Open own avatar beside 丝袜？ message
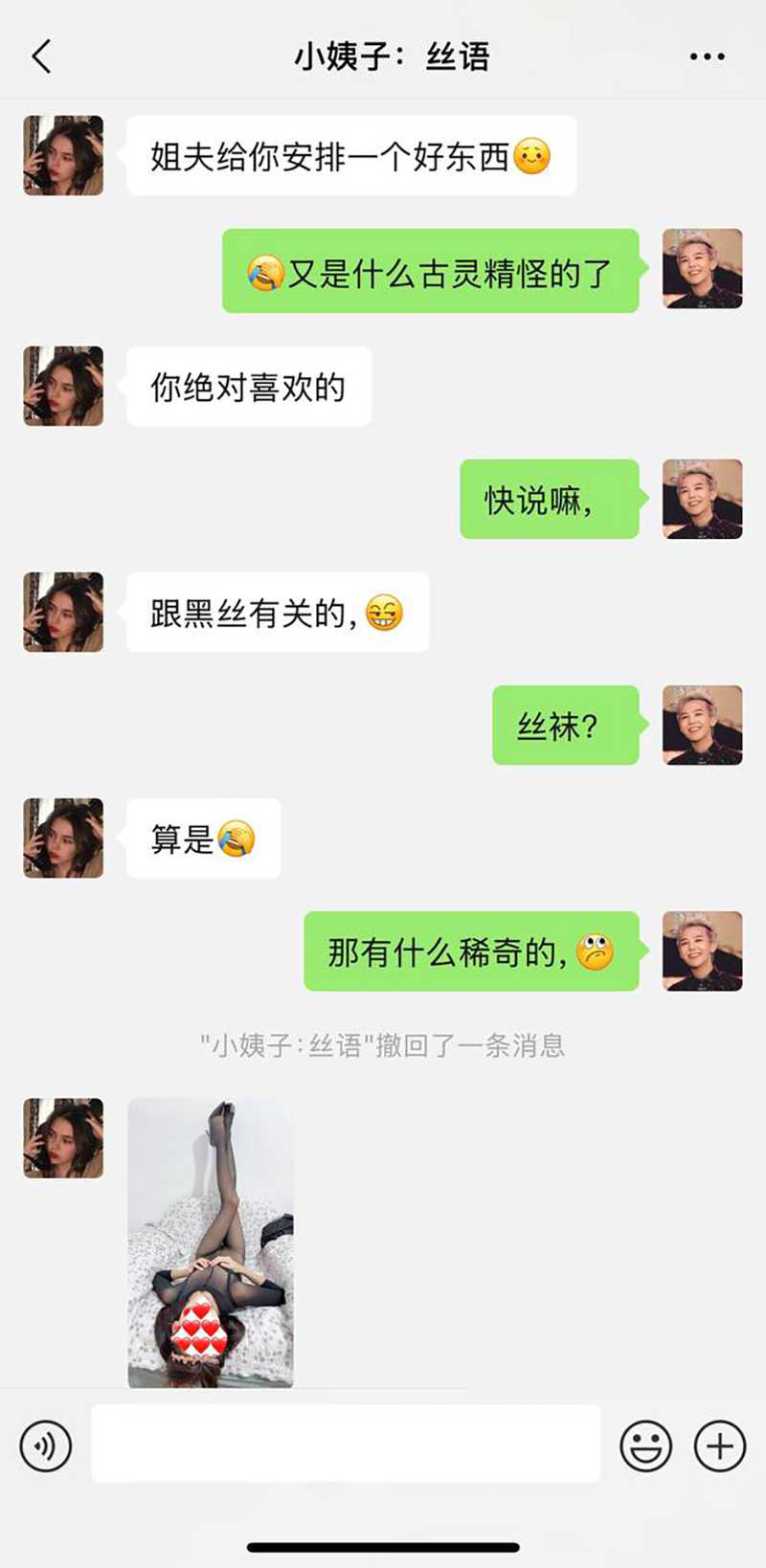This screenshot has width=766, height=1568. point(702,725)
